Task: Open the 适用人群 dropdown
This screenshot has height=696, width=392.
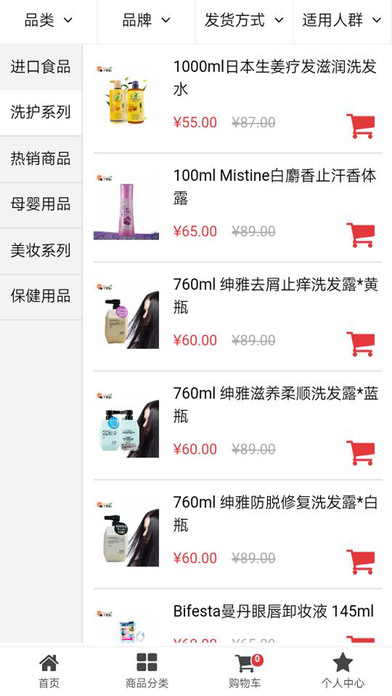Action: pos(342,20)
